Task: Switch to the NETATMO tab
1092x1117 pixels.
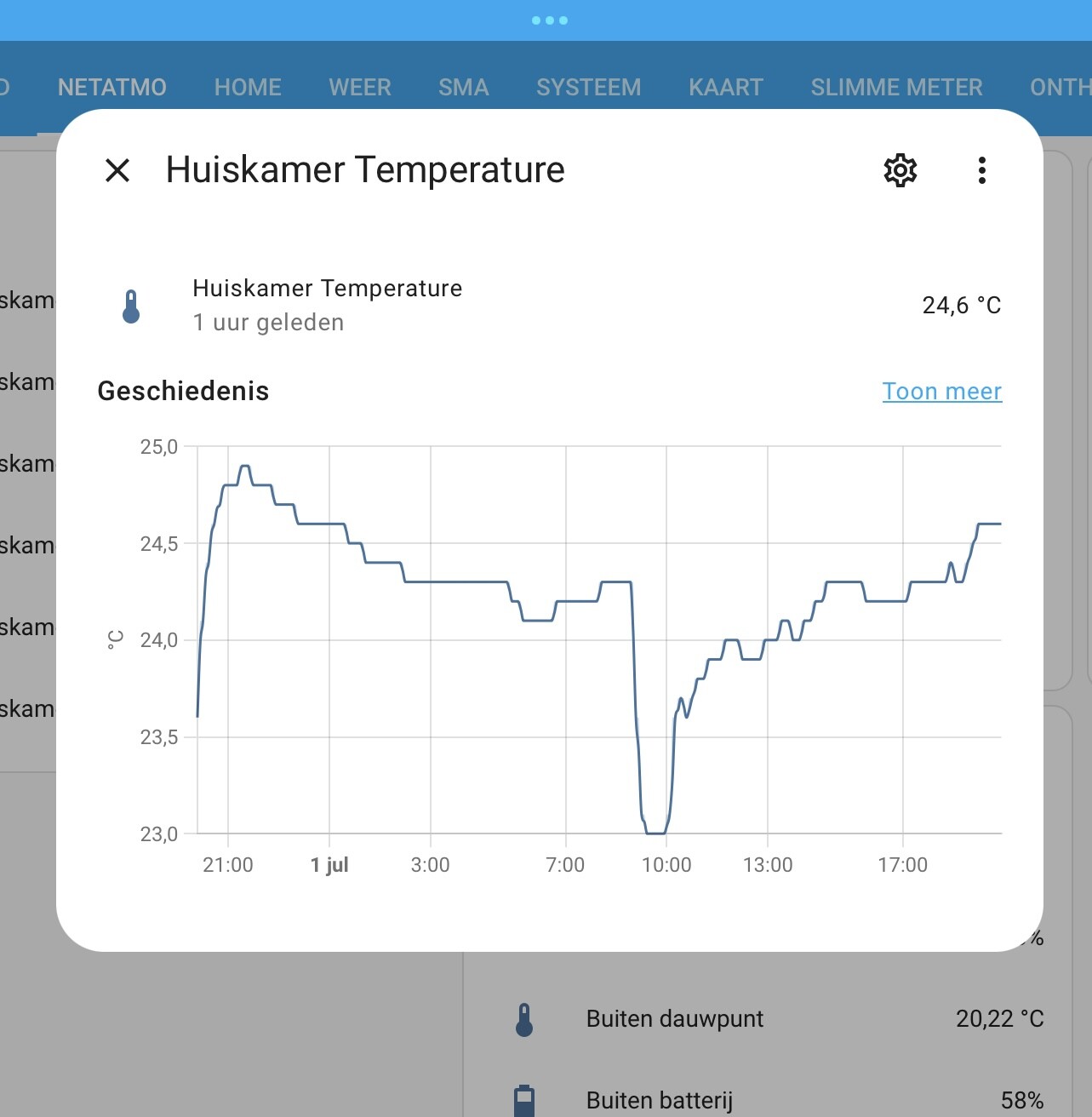Action: pyautogui.click(x=111, y=88)
